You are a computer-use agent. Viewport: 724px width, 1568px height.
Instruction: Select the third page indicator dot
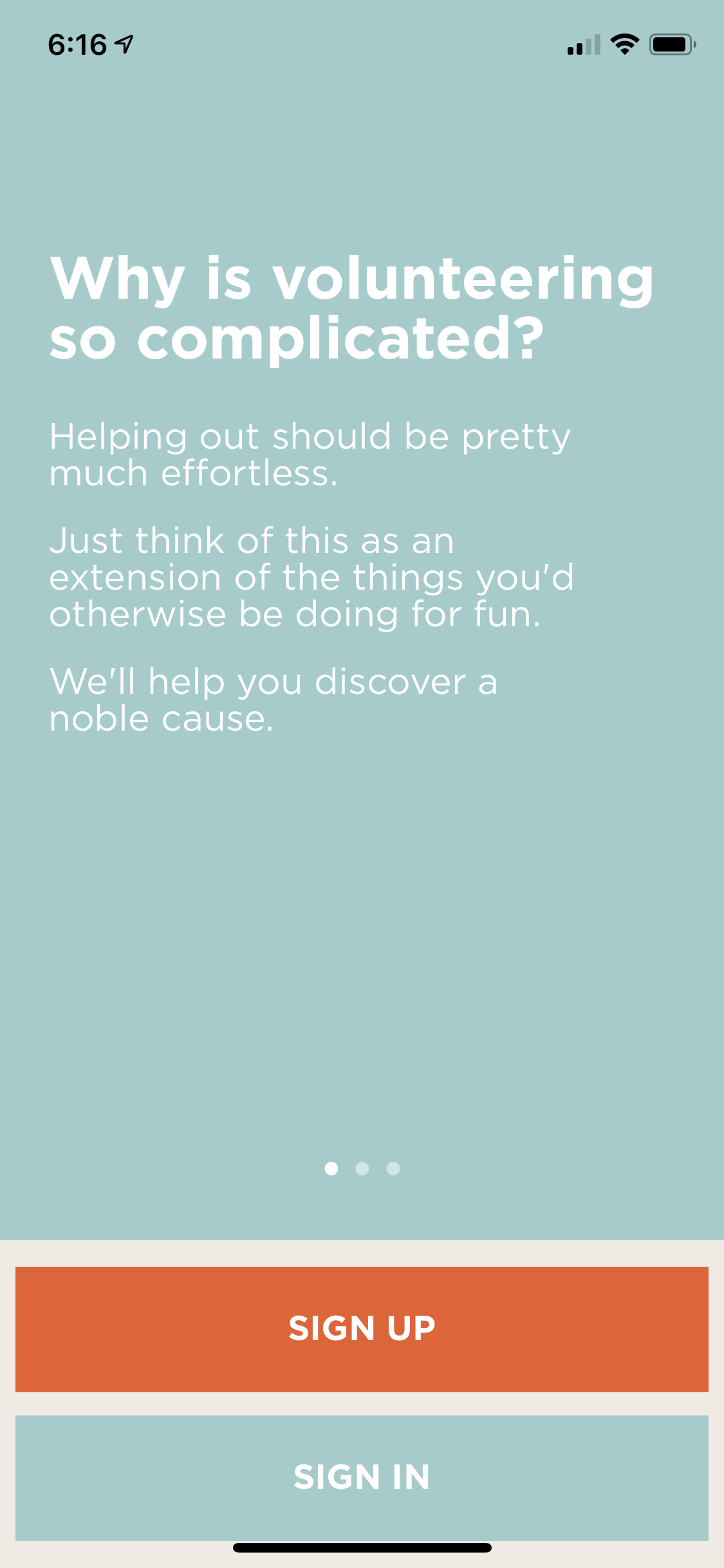(393, 1168)
